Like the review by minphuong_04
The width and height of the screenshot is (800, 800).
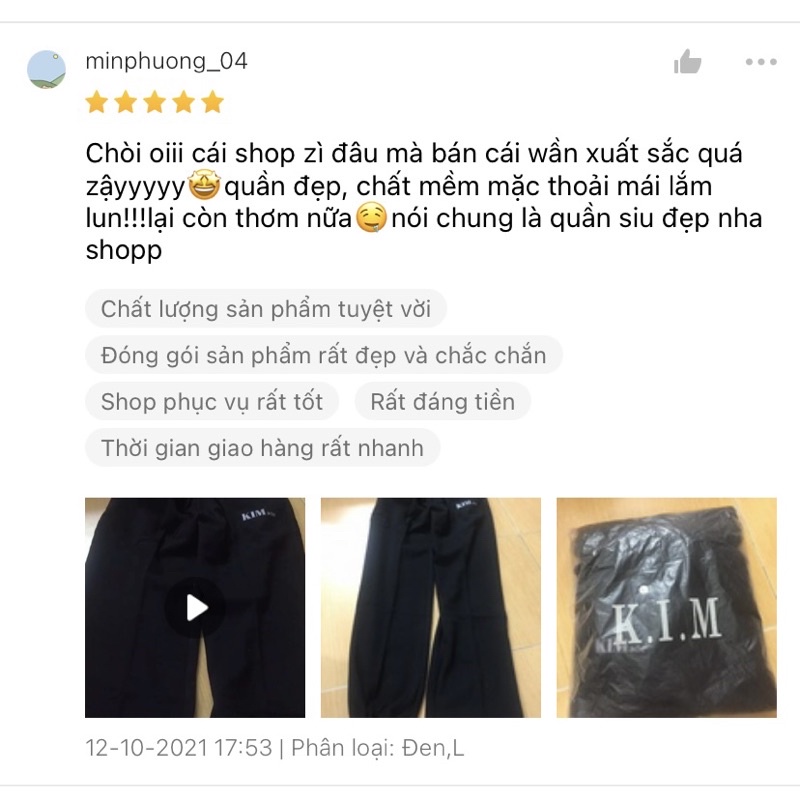tap(687, 62)
